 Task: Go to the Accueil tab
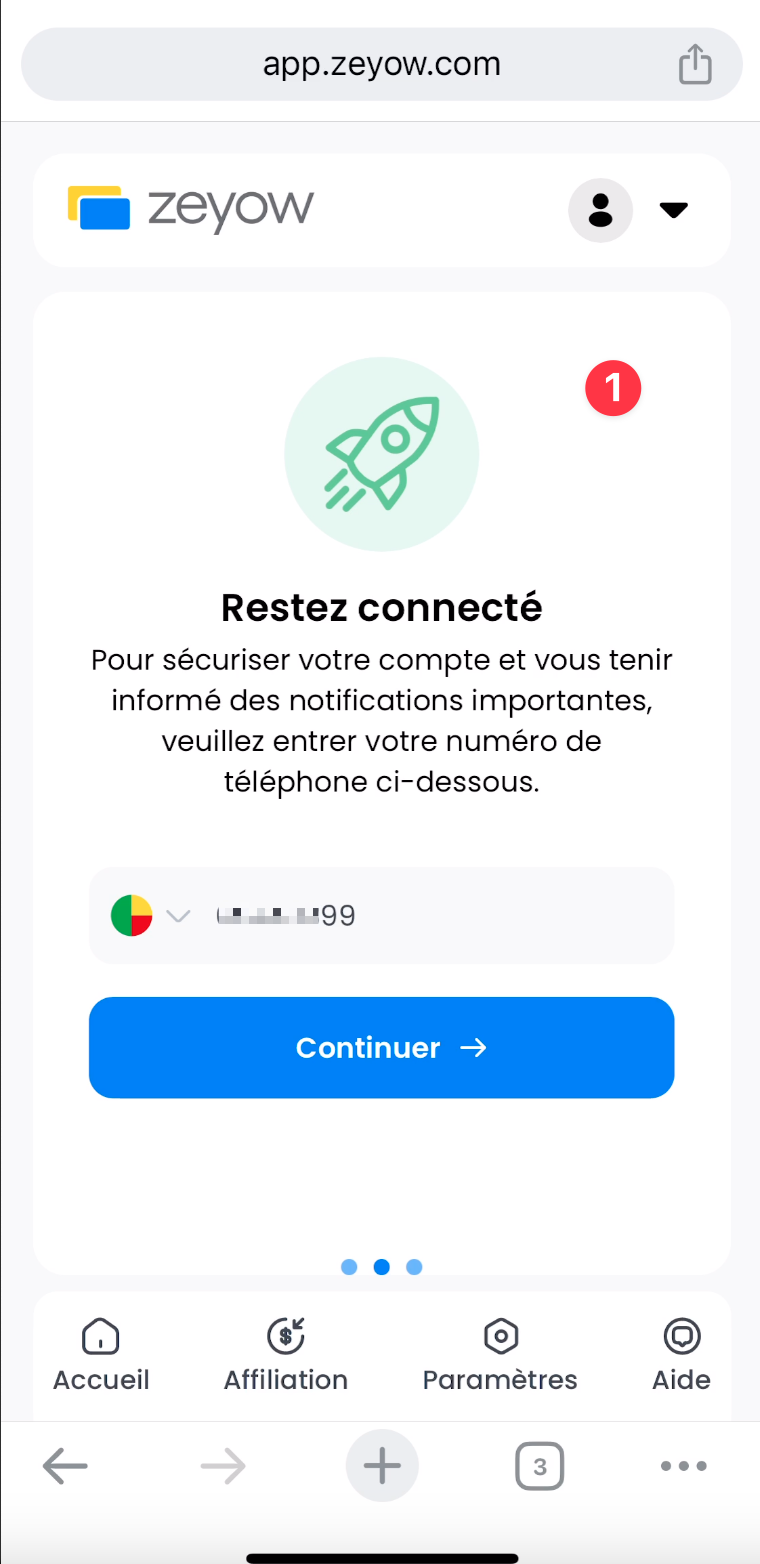(101, 1355)
